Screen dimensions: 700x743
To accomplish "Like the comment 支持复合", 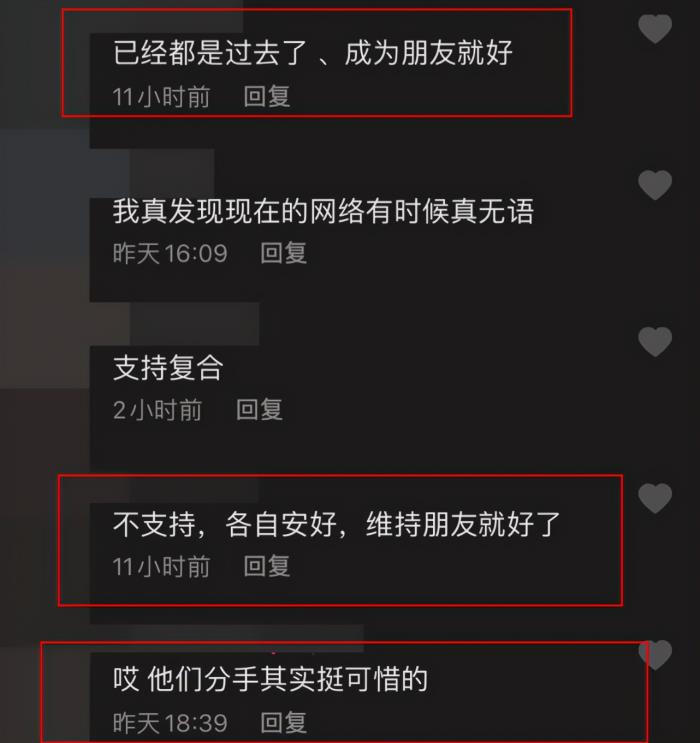I will 655,342.
